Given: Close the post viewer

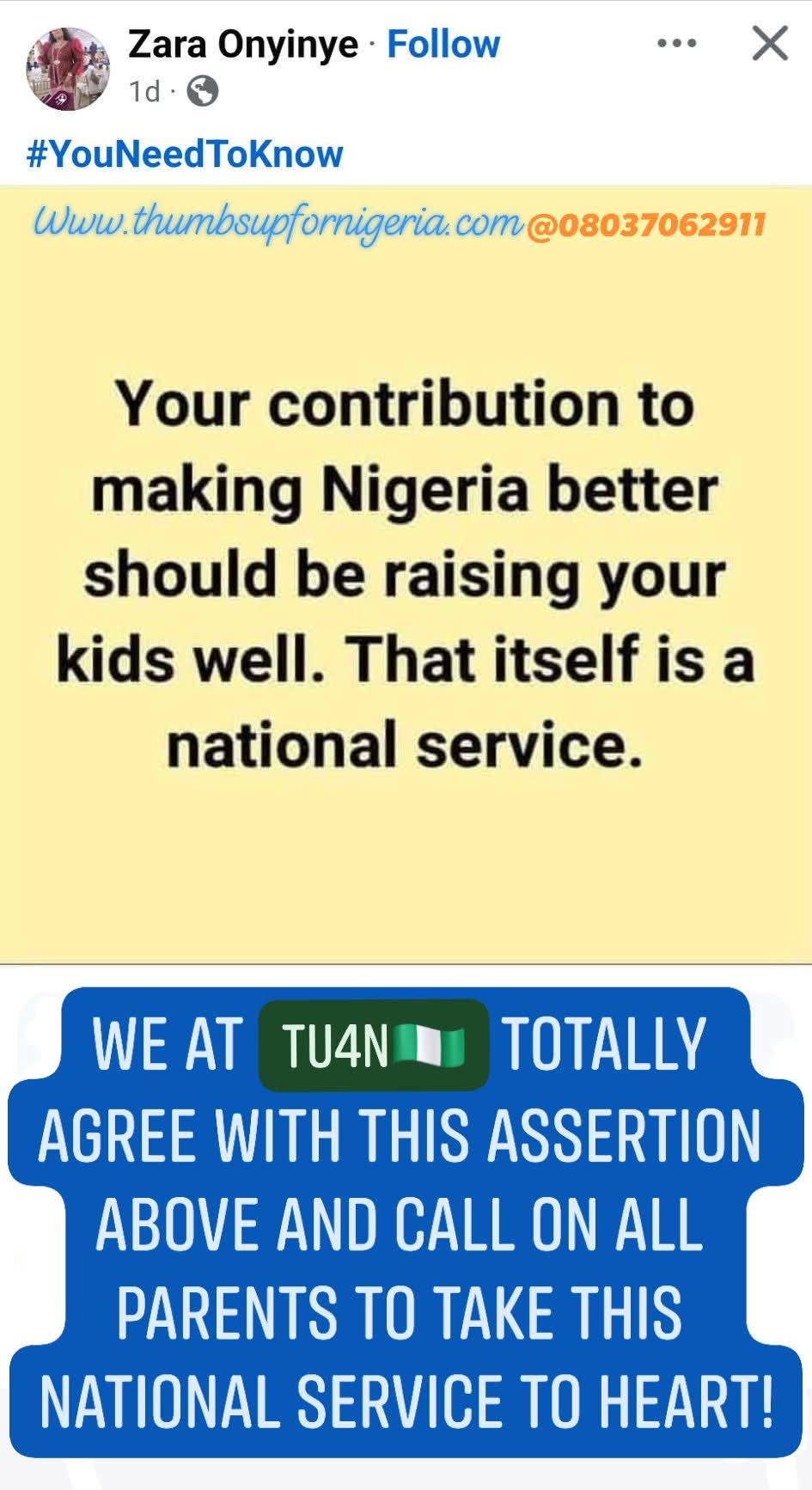Looking at the screenshot, I should coord(770,43).
